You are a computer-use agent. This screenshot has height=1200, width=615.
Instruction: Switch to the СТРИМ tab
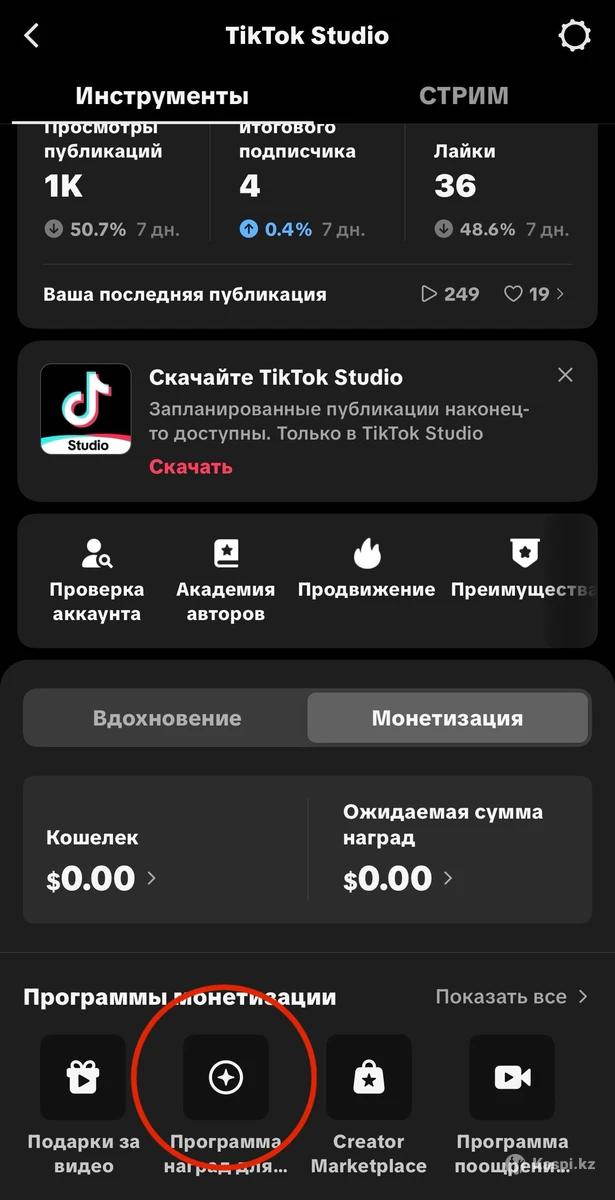point(463,96)
